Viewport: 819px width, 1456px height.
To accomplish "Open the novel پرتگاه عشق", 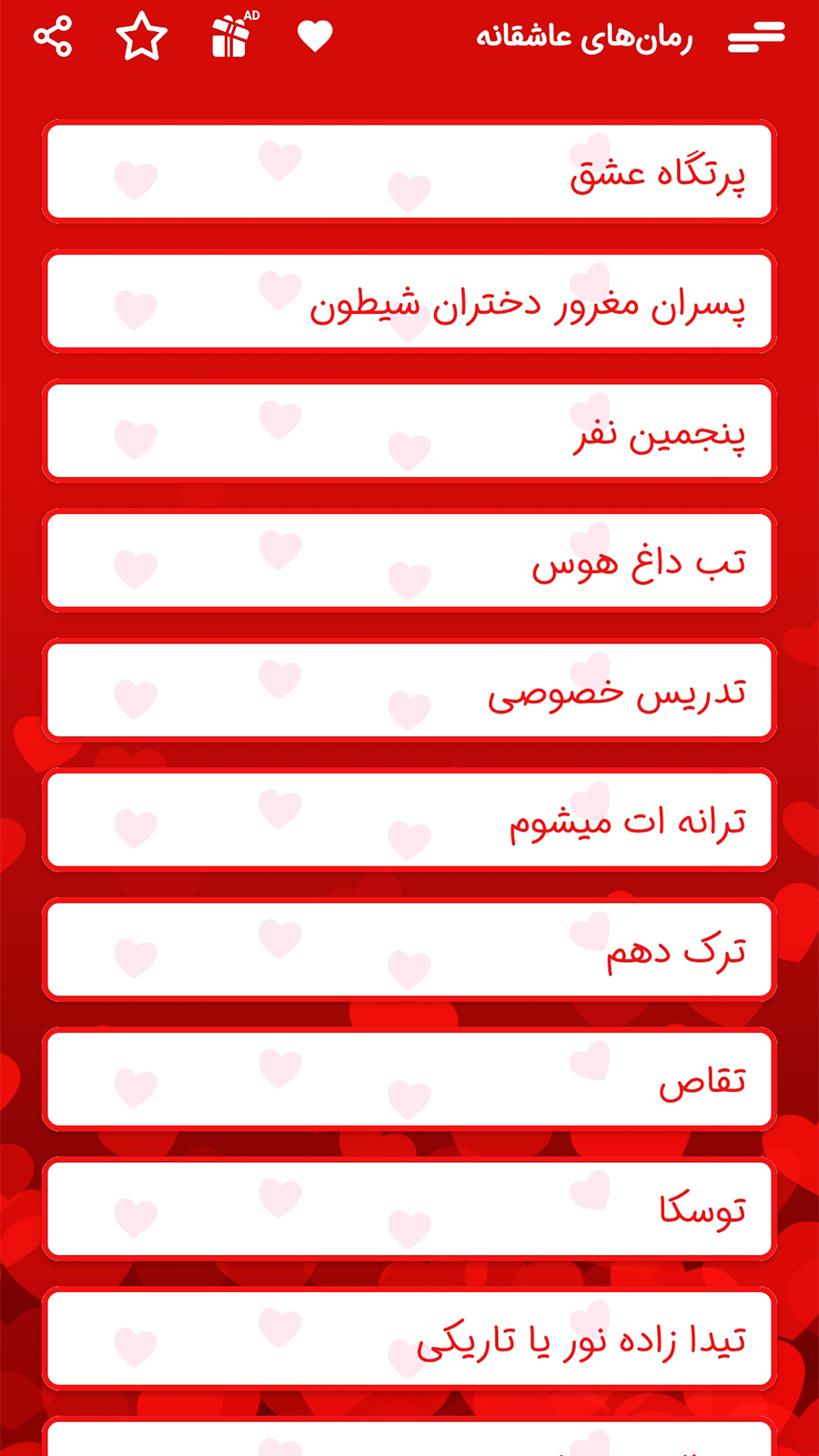I will [x=409, y=173].
